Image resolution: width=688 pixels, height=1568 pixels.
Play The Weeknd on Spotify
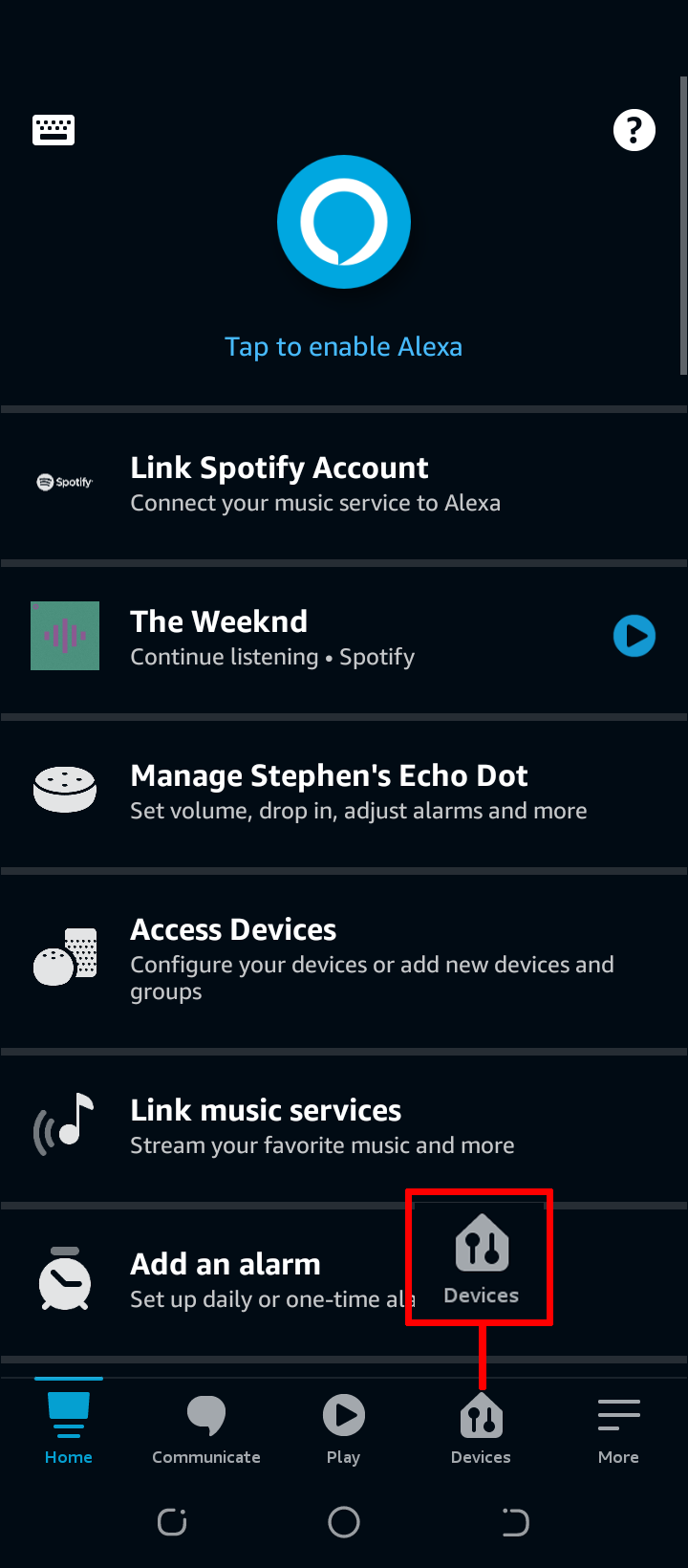634,636
